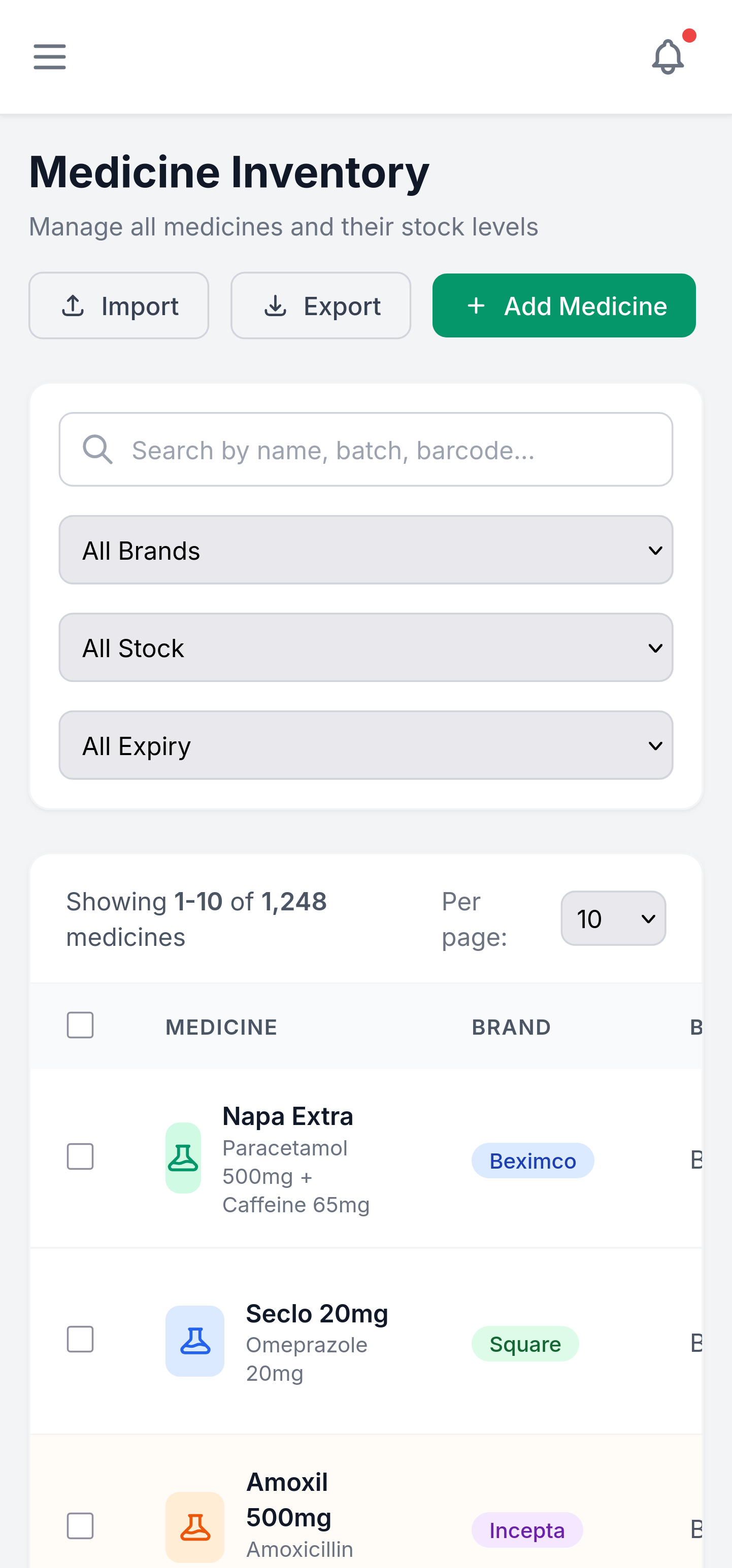Open the hamburger navigation menu
732x1568 pixels.
(x=49, y=57)
